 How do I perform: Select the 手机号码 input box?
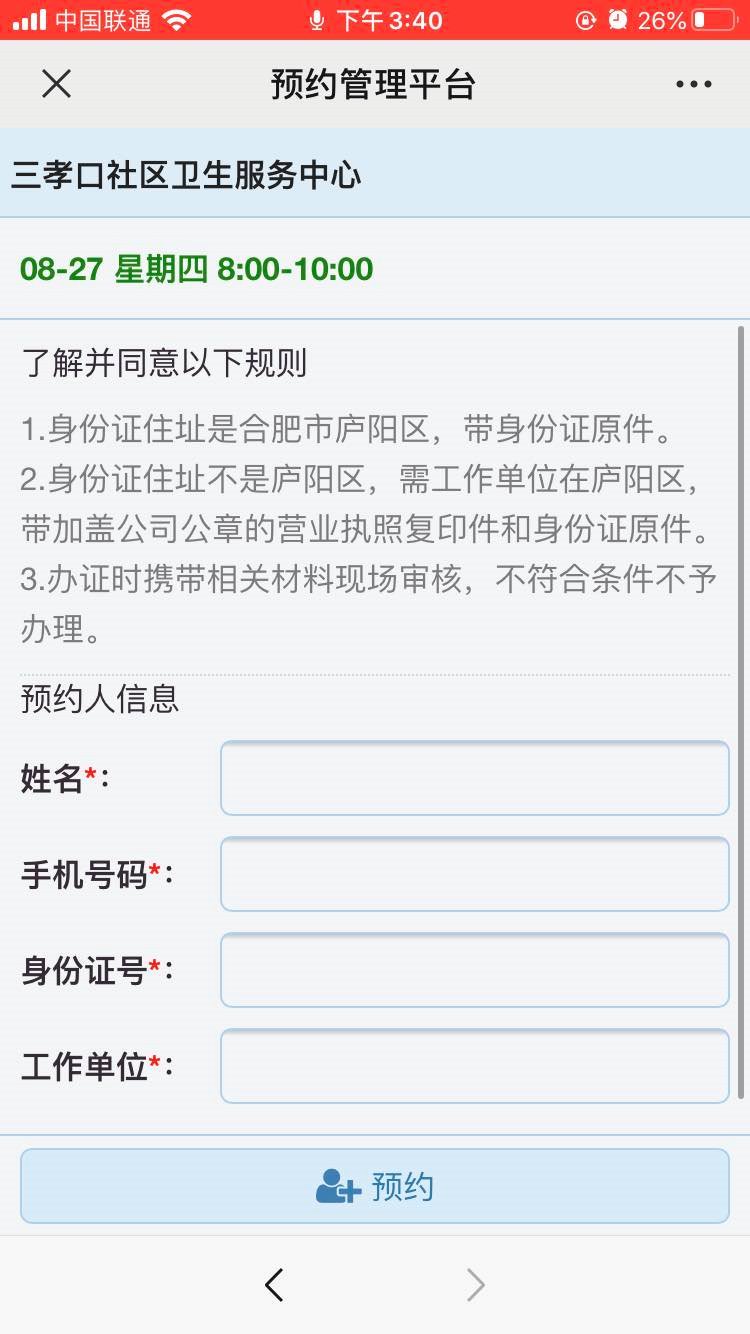click(x=474, y=874)
